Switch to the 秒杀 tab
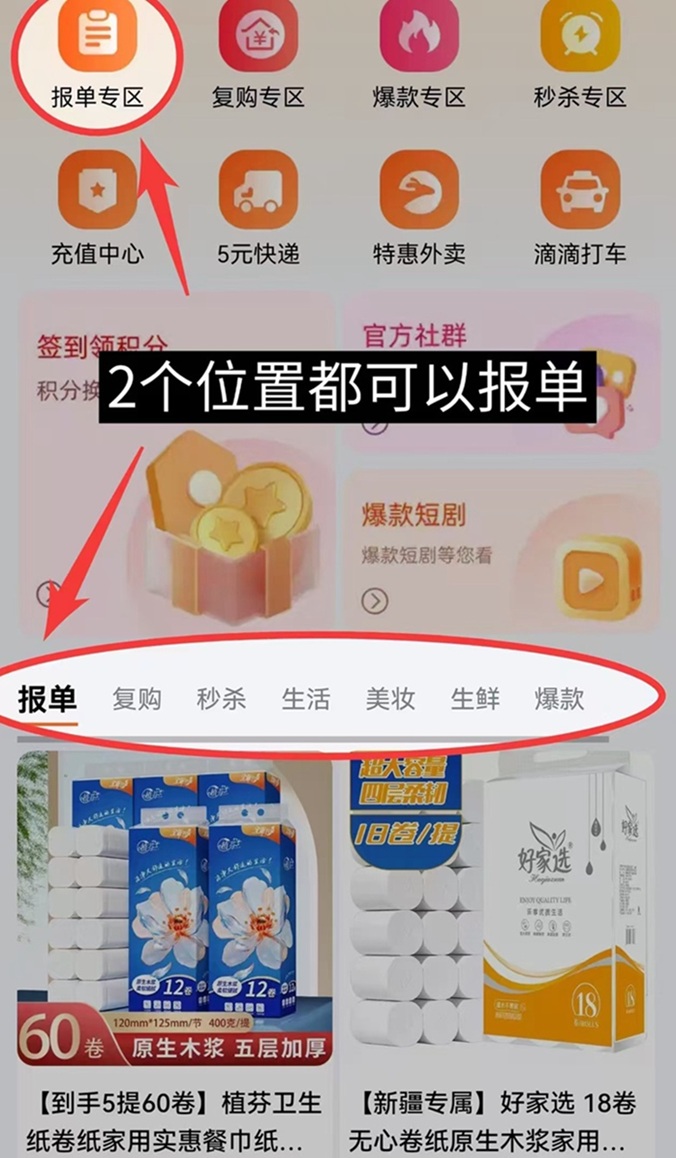The height and width of the screenshot is (1158, 676). pyautogui.click(x=221, y=699)
